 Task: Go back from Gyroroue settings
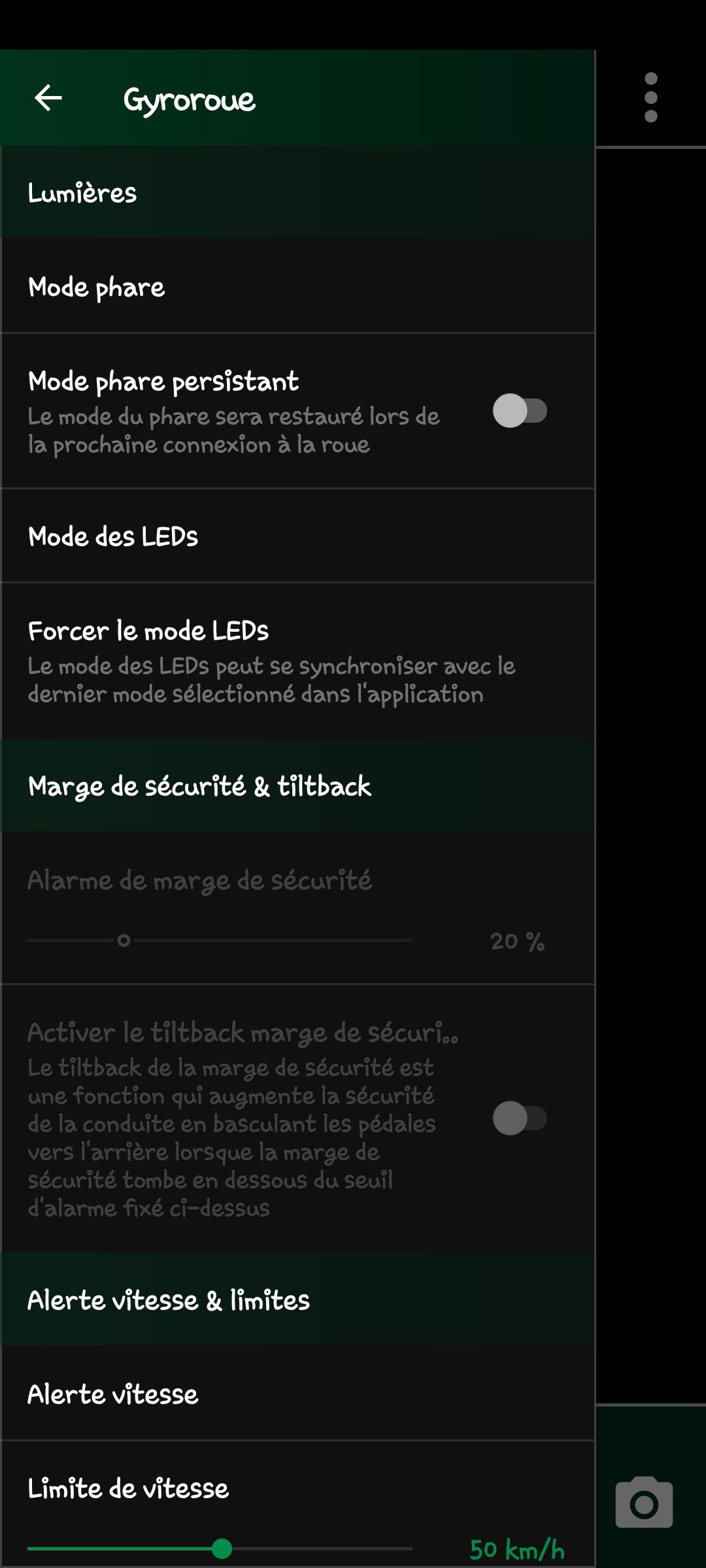(x=48, y=99)
